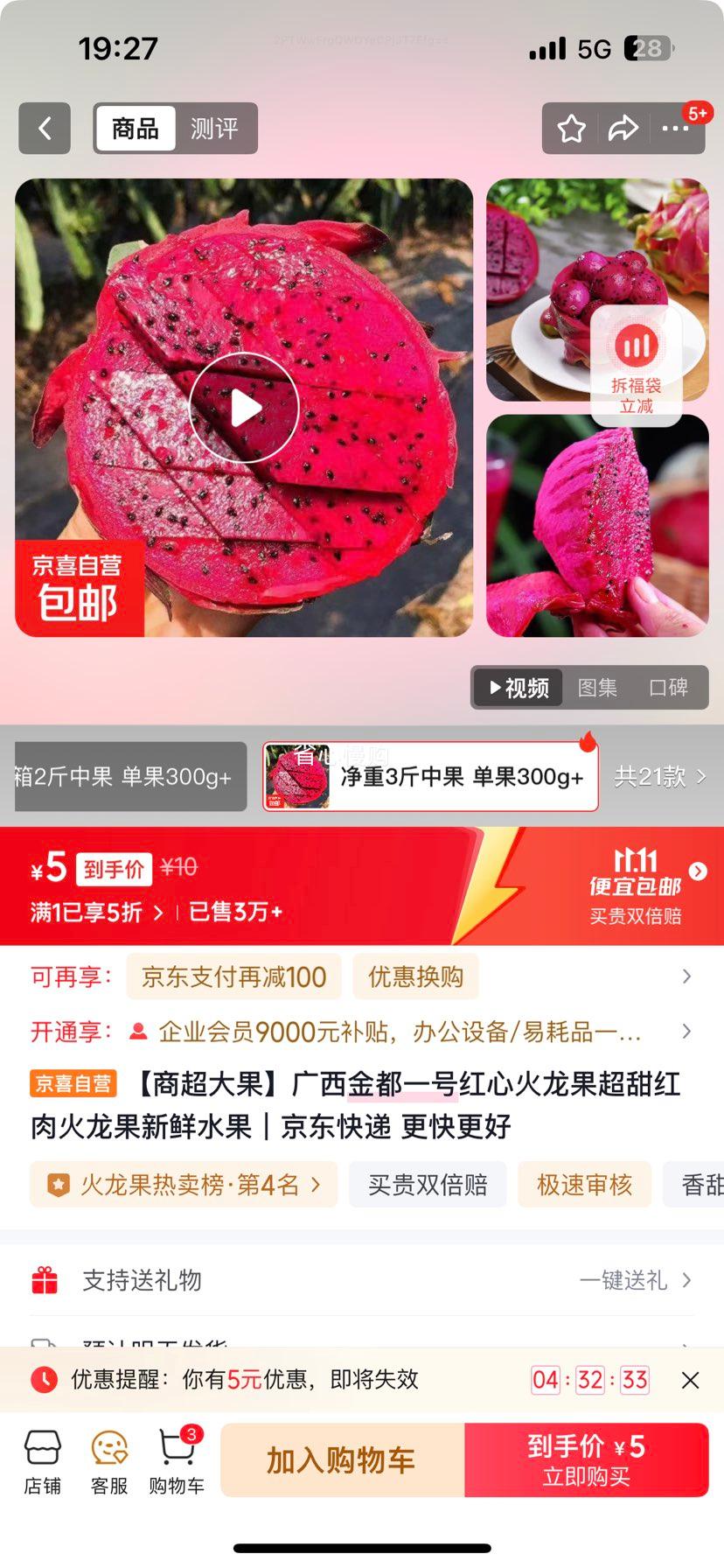Tap the 加入购物车 button

coord(343,1459)
